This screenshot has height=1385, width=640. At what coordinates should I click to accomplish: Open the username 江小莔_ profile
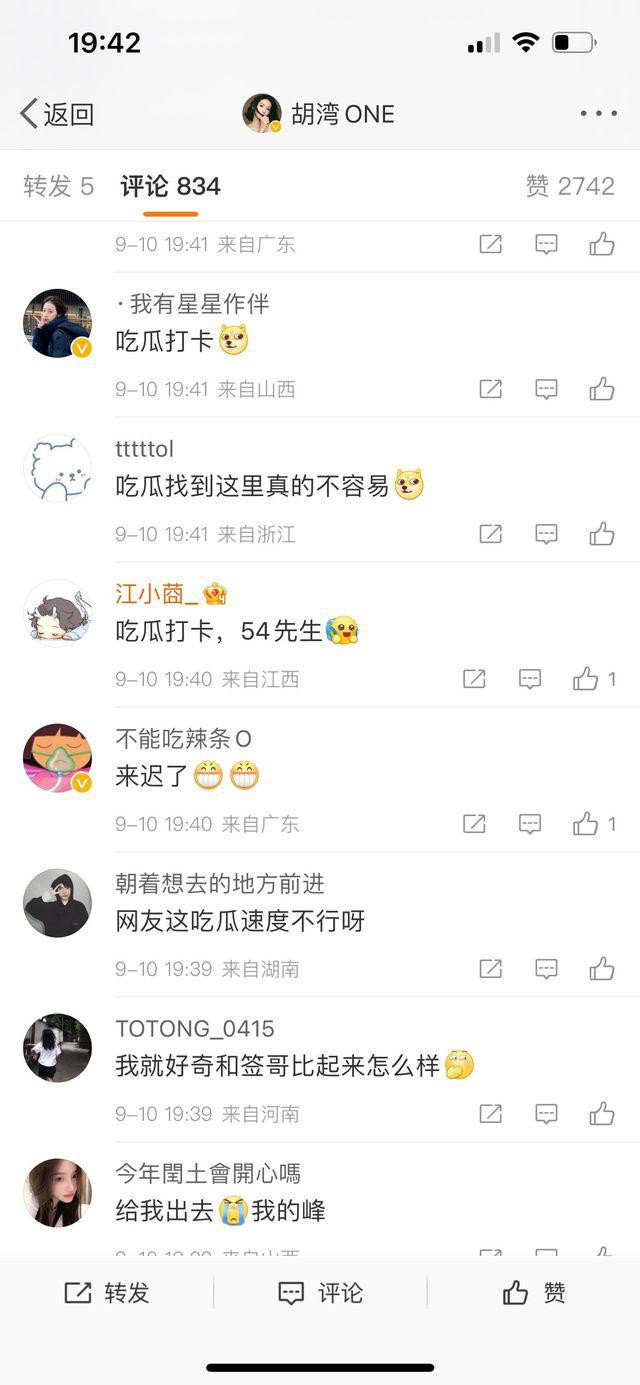(x=157, y=594)
